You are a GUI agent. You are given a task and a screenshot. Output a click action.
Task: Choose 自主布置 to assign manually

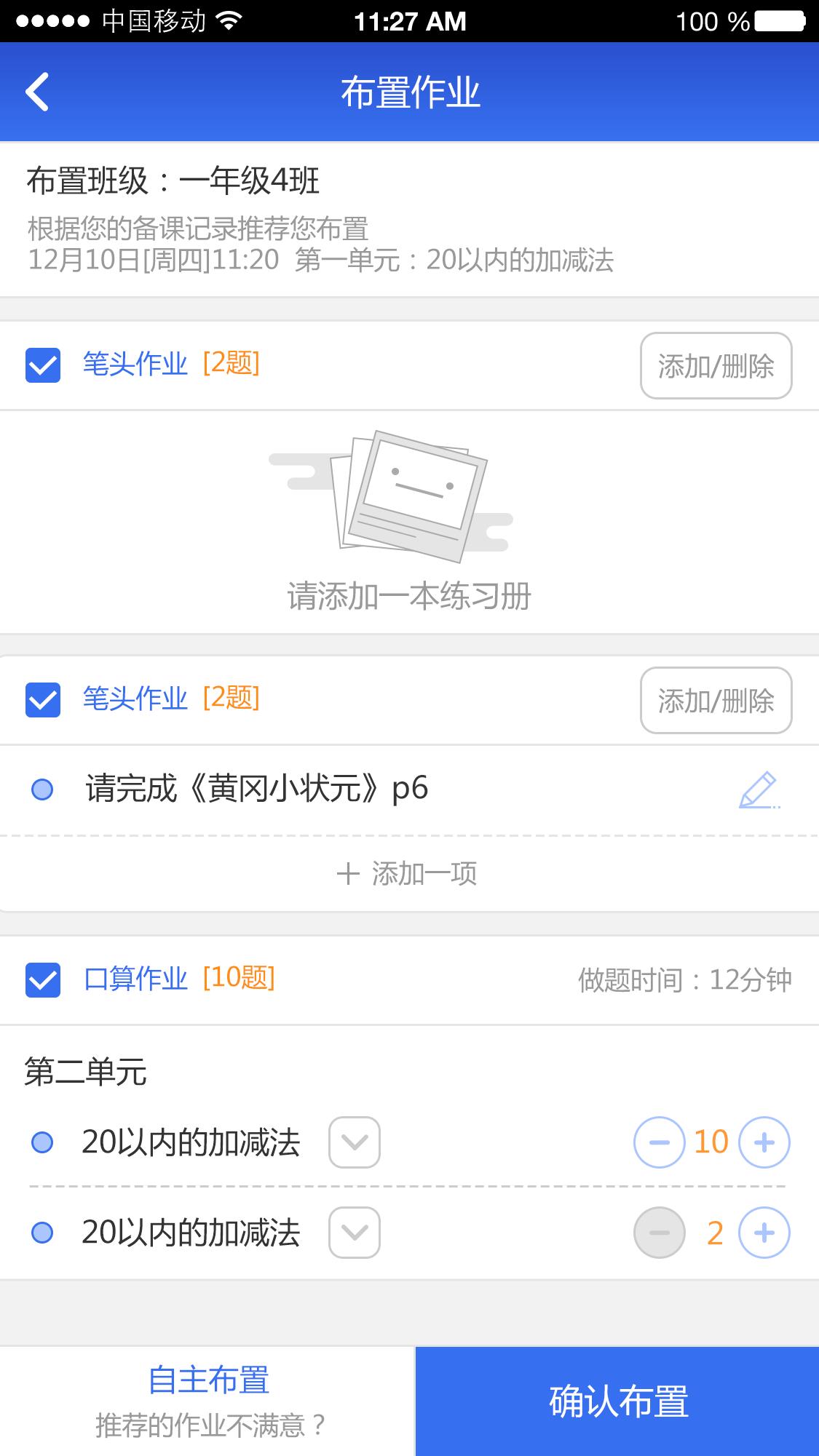pos(208,1400)
